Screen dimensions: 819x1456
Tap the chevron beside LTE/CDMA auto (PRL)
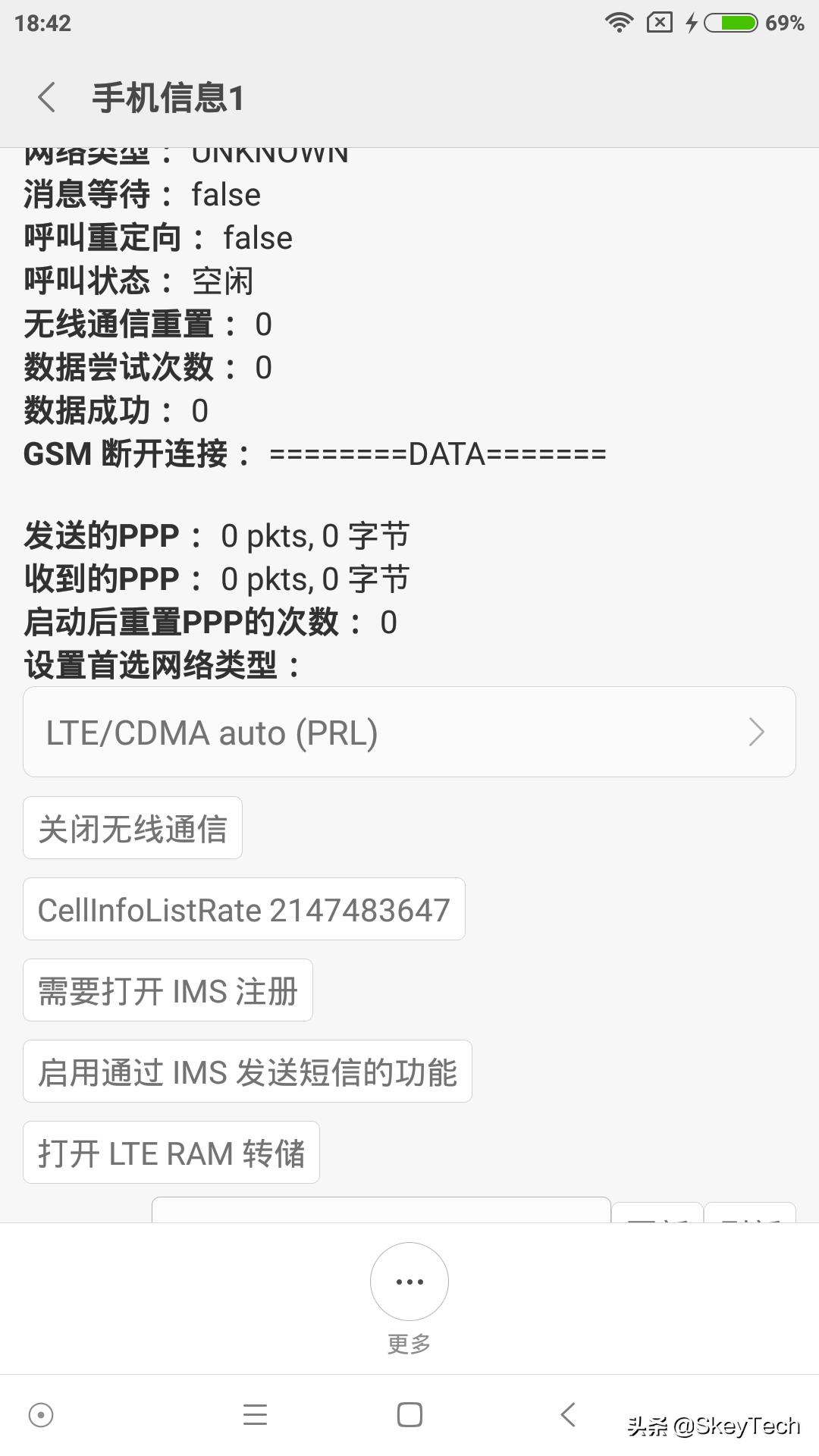coord(758,731)
